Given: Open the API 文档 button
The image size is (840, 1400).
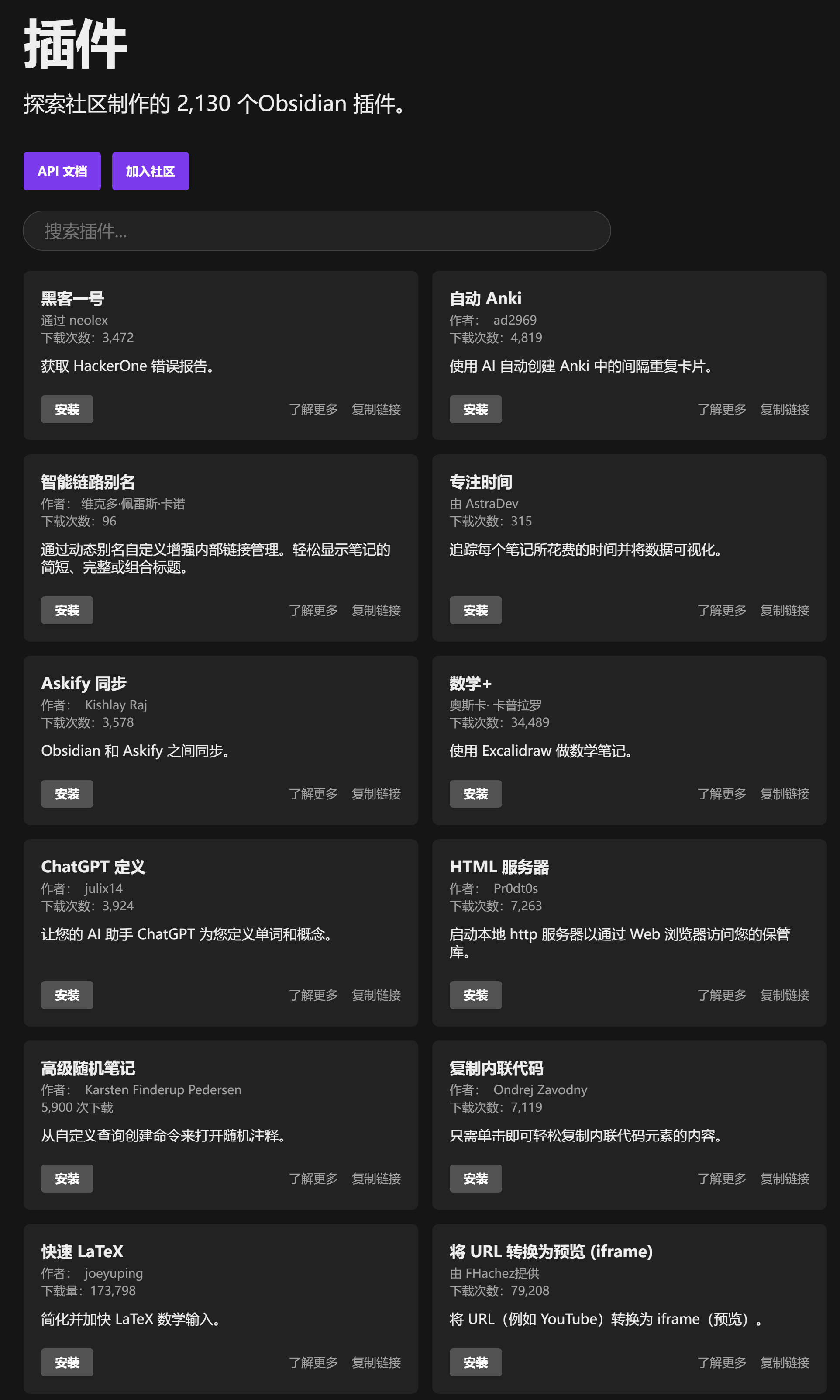Looking at the screenshot, I should click(62, 171).
